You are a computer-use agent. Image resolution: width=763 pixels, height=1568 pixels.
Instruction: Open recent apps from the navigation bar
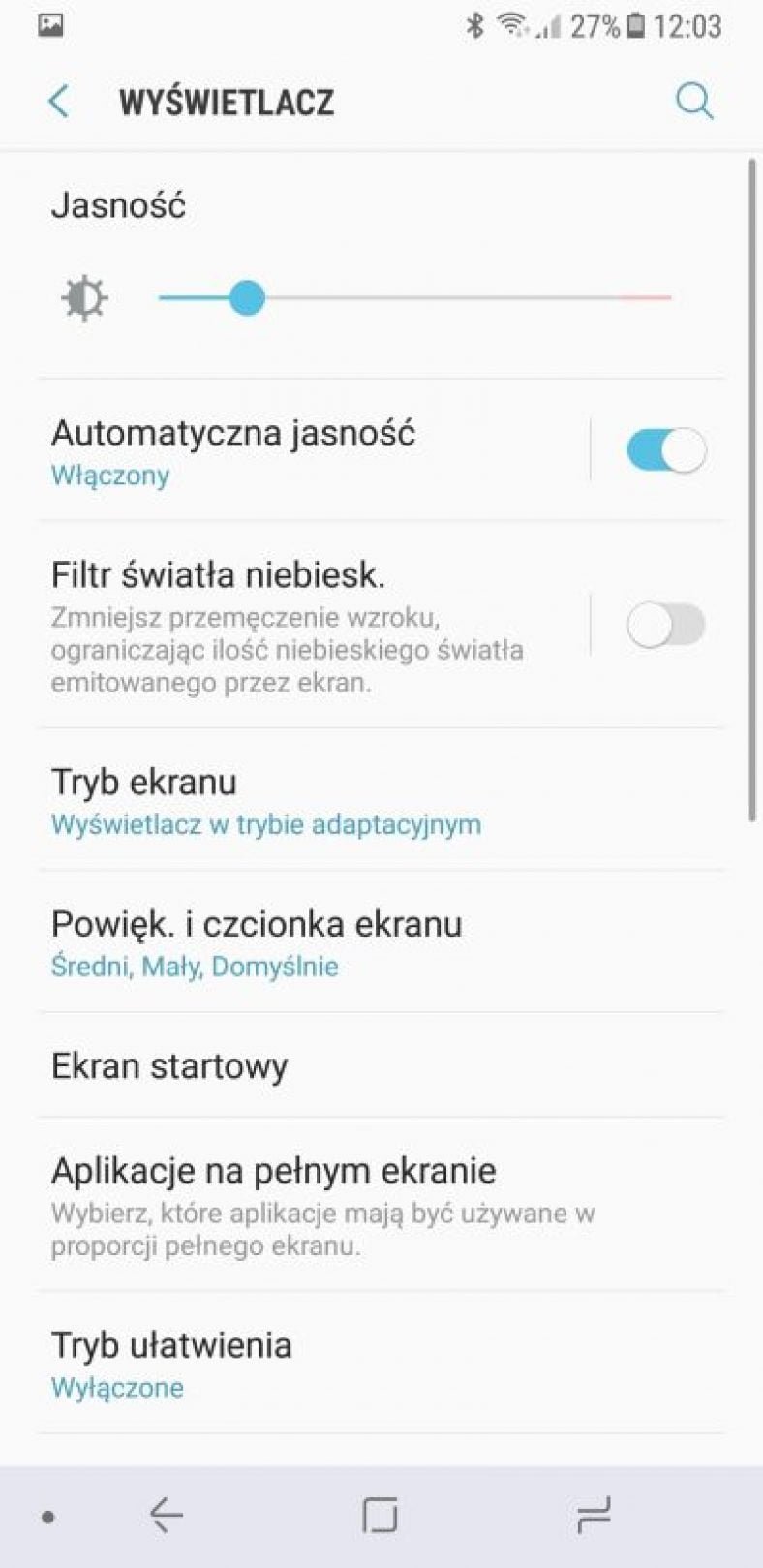point(594,1515)
